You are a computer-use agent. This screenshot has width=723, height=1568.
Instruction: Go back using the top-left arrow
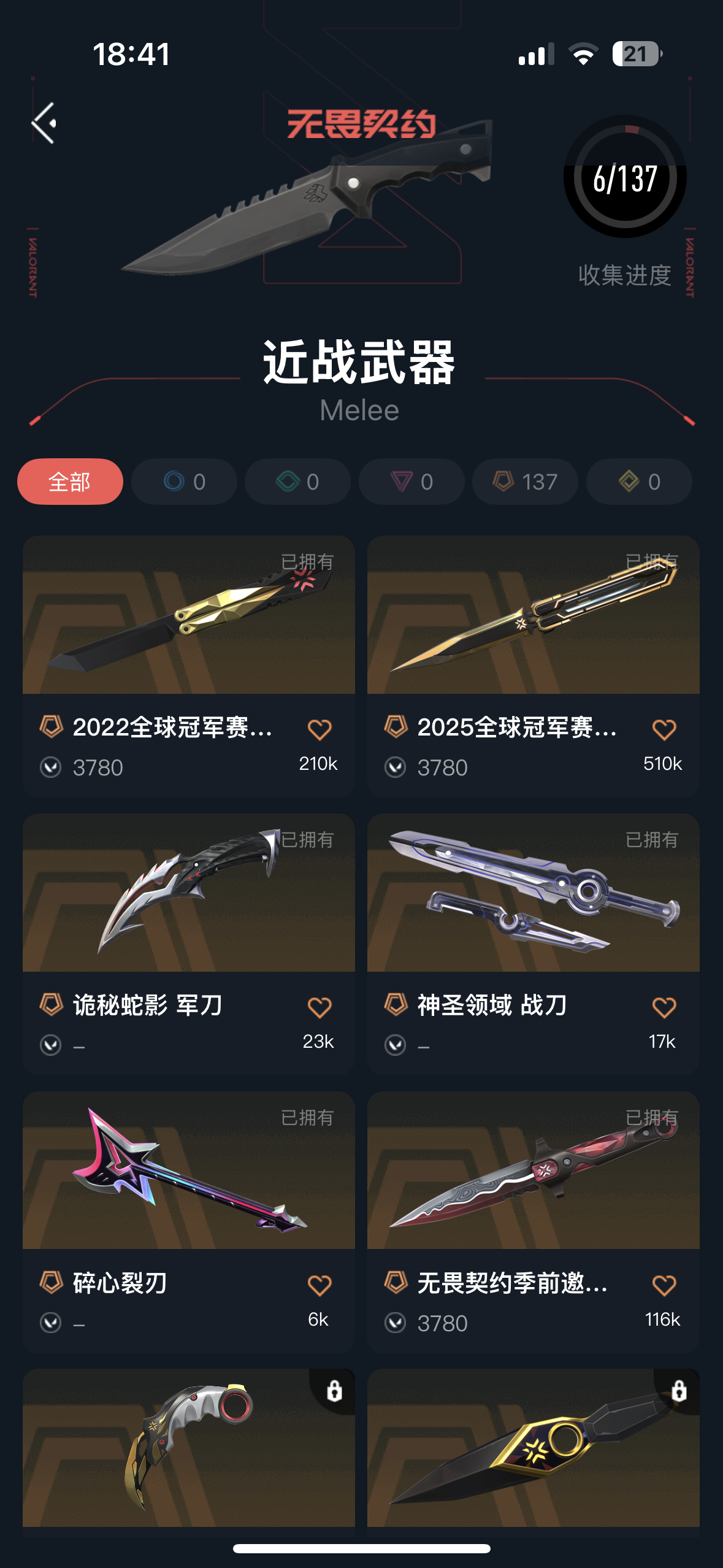(44, 123)
